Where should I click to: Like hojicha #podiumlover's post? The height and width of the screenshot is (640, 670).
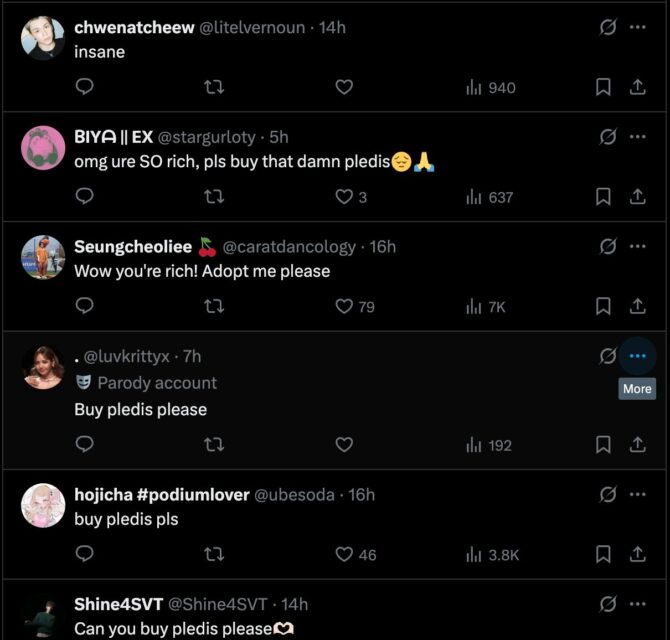[344, 554]
